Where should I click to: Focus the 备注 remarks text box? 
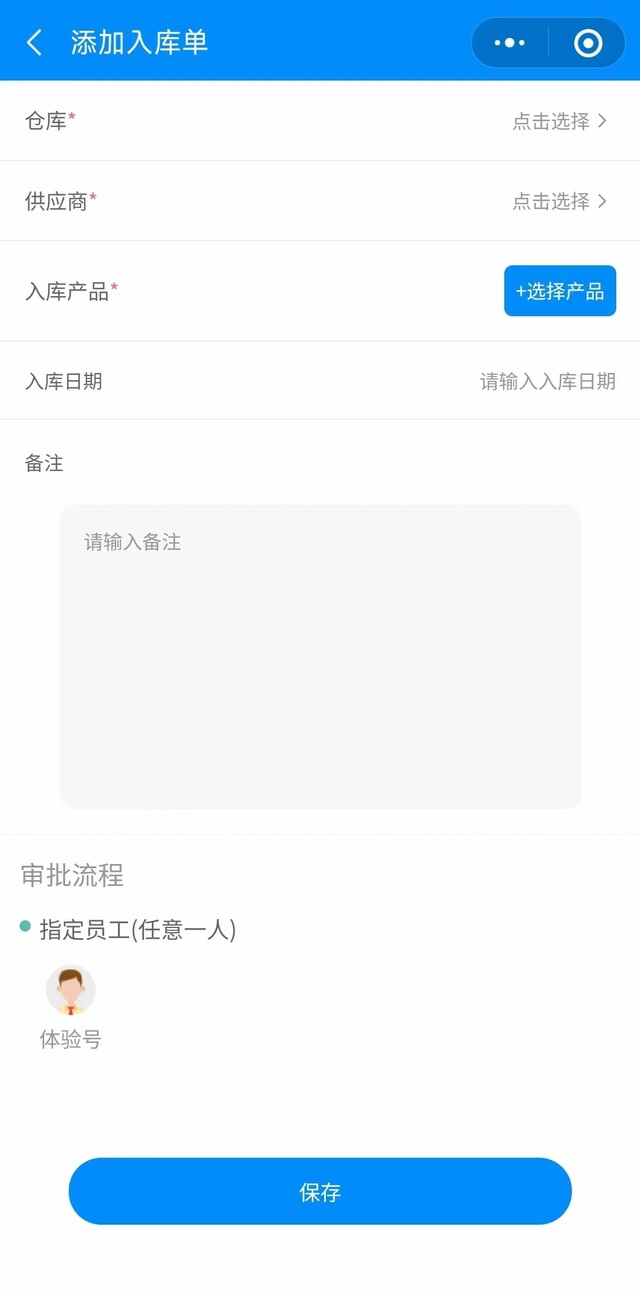coord(320,656)
